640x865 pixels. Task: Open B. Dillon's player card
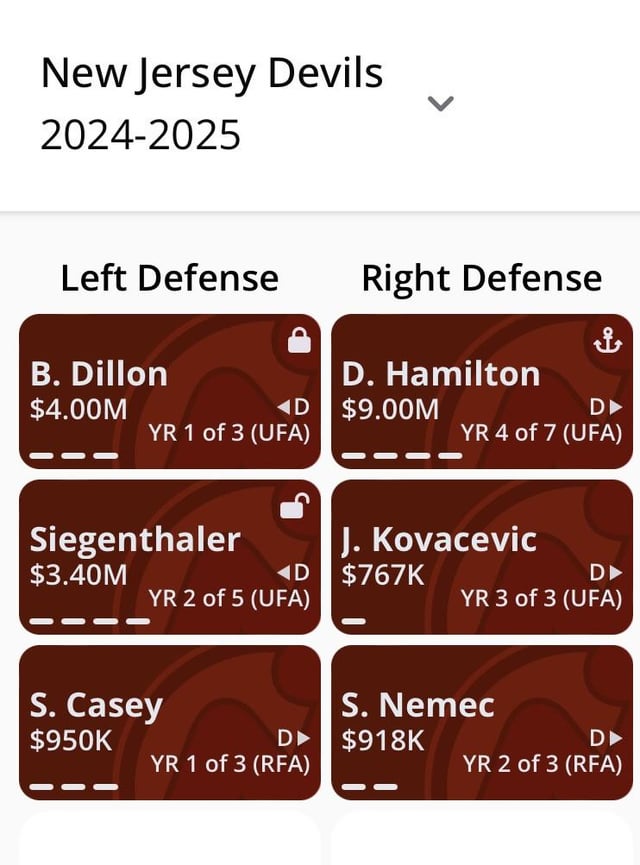click(x=170, y=392)
